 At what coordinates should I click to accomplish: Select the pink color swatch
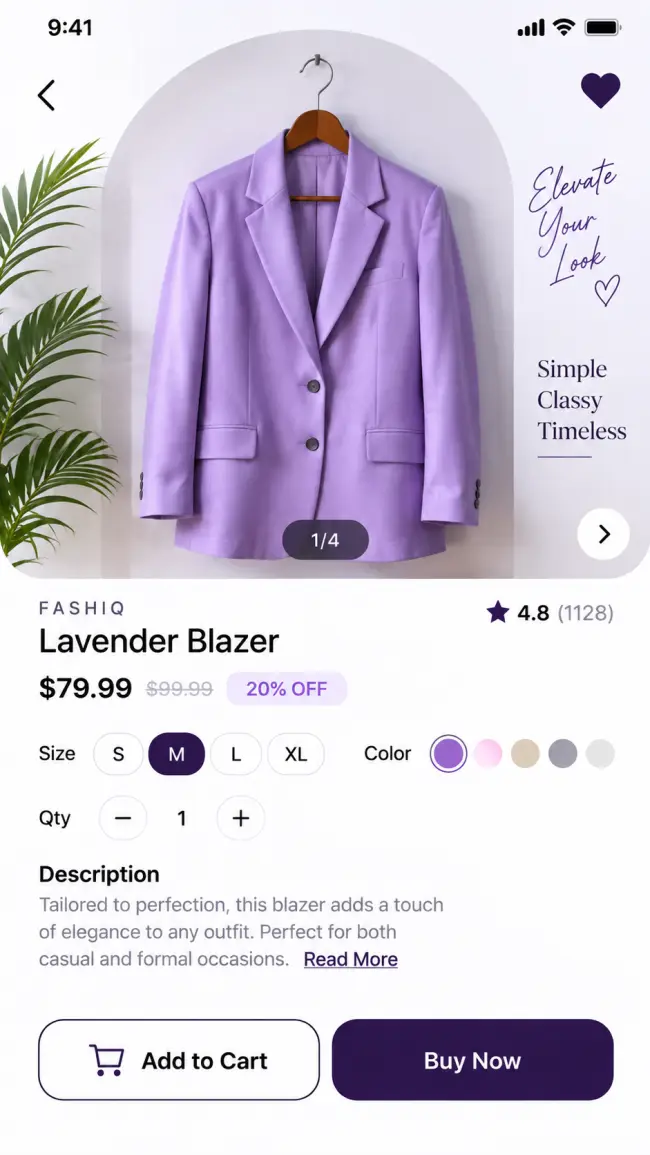click(x=488, y=754)
